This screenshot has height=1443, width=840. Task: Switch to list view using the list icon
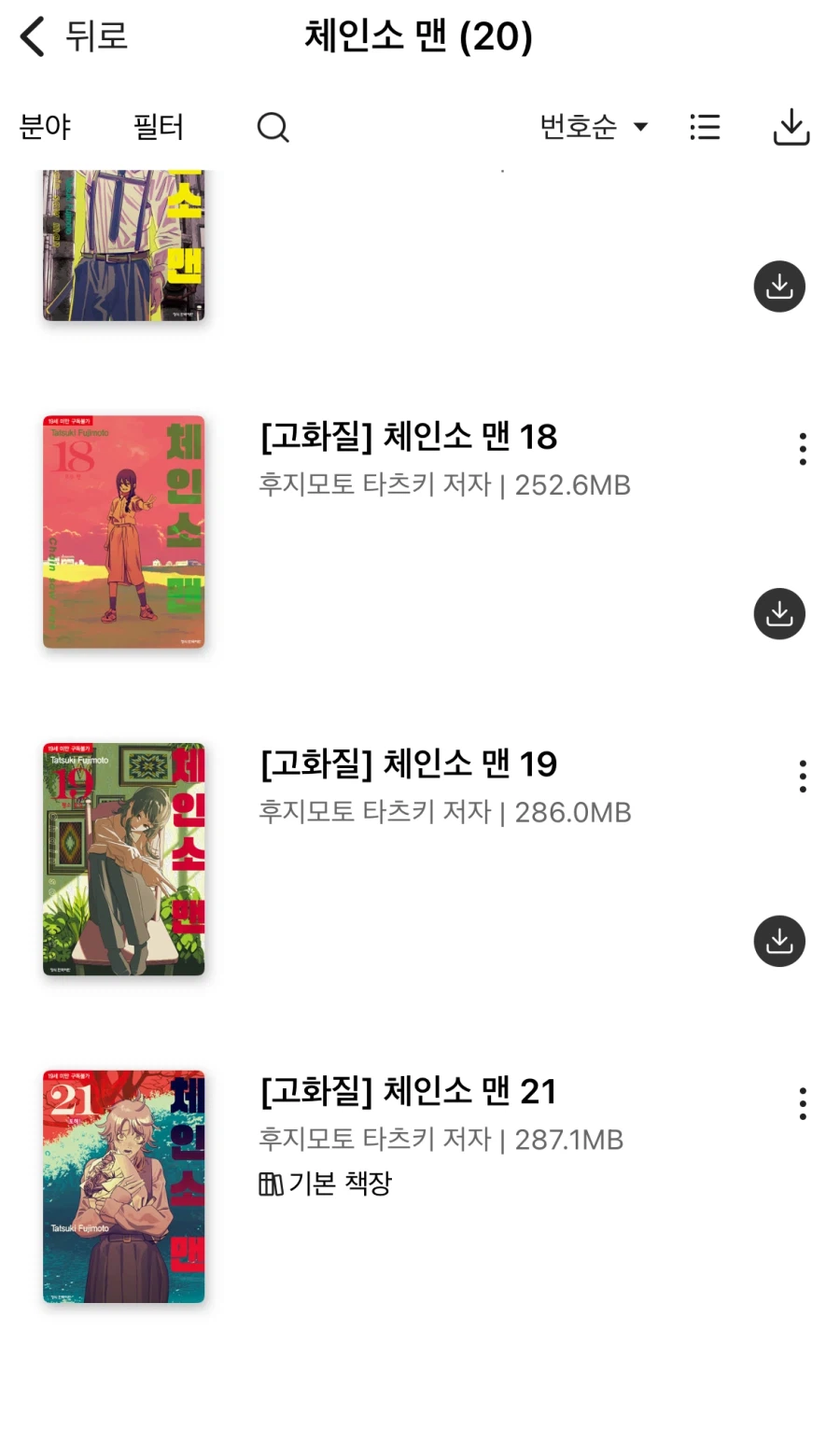click(705, 127)
